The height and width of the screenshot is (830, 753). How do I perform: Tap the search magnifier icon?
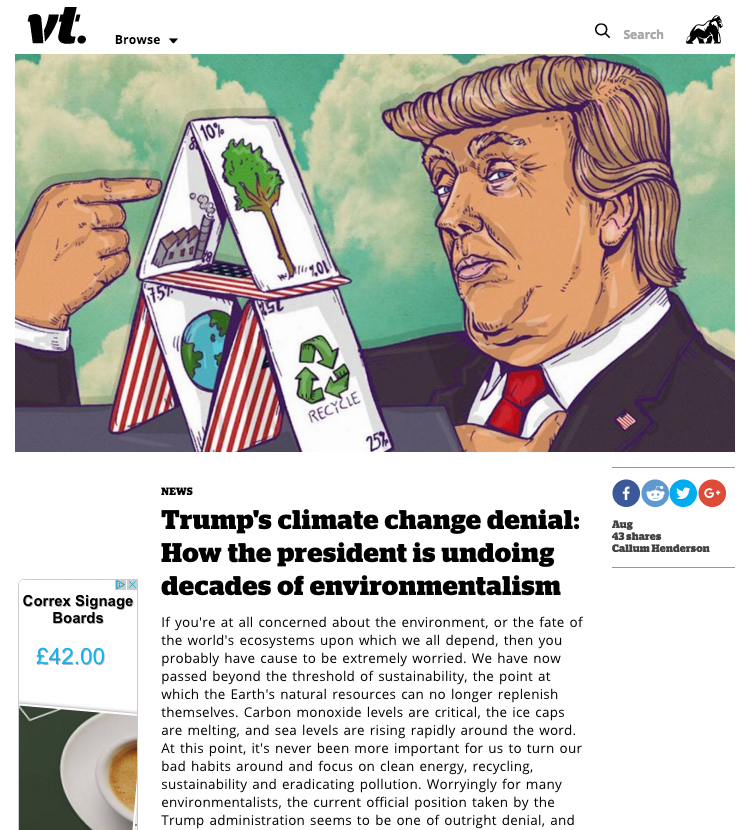(x=602, y=31)
